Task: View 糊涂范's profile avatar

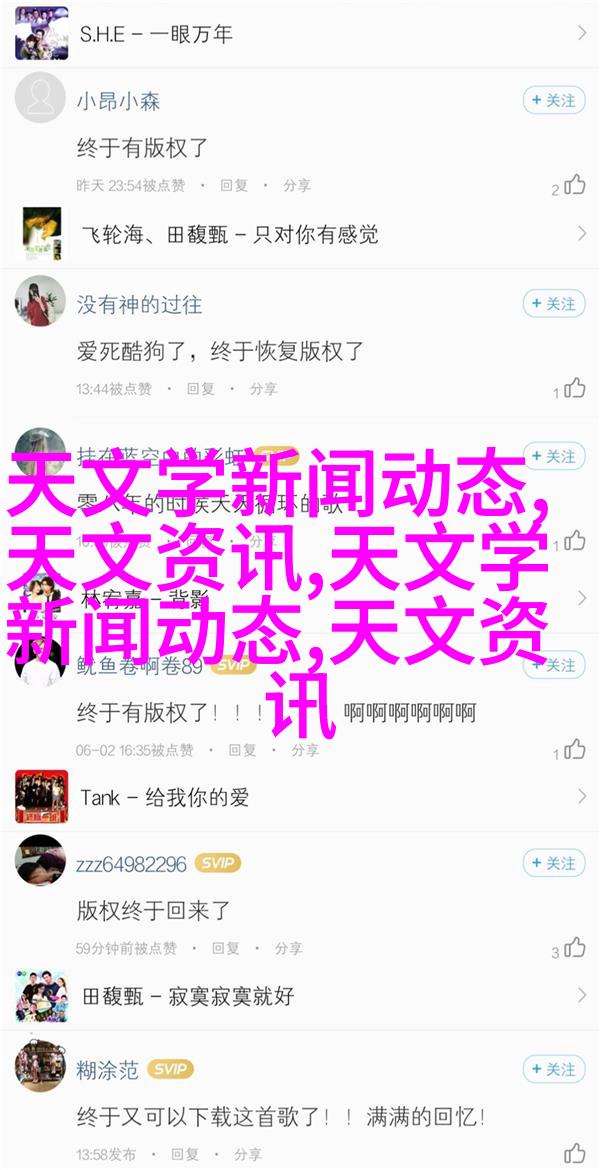Action: tap(41, 1069)
